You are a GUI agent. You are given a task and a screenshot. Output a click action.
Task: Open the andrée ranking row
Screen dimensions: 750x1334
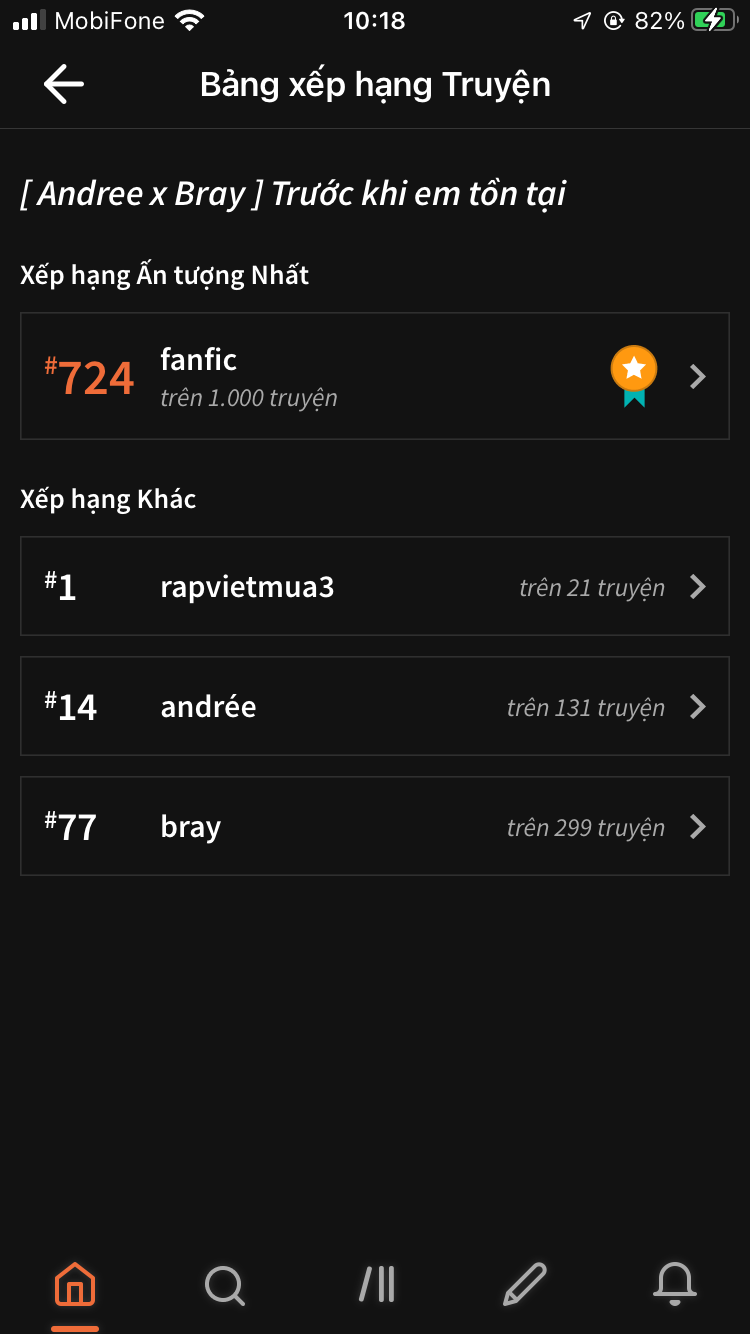tap(375, 706)
